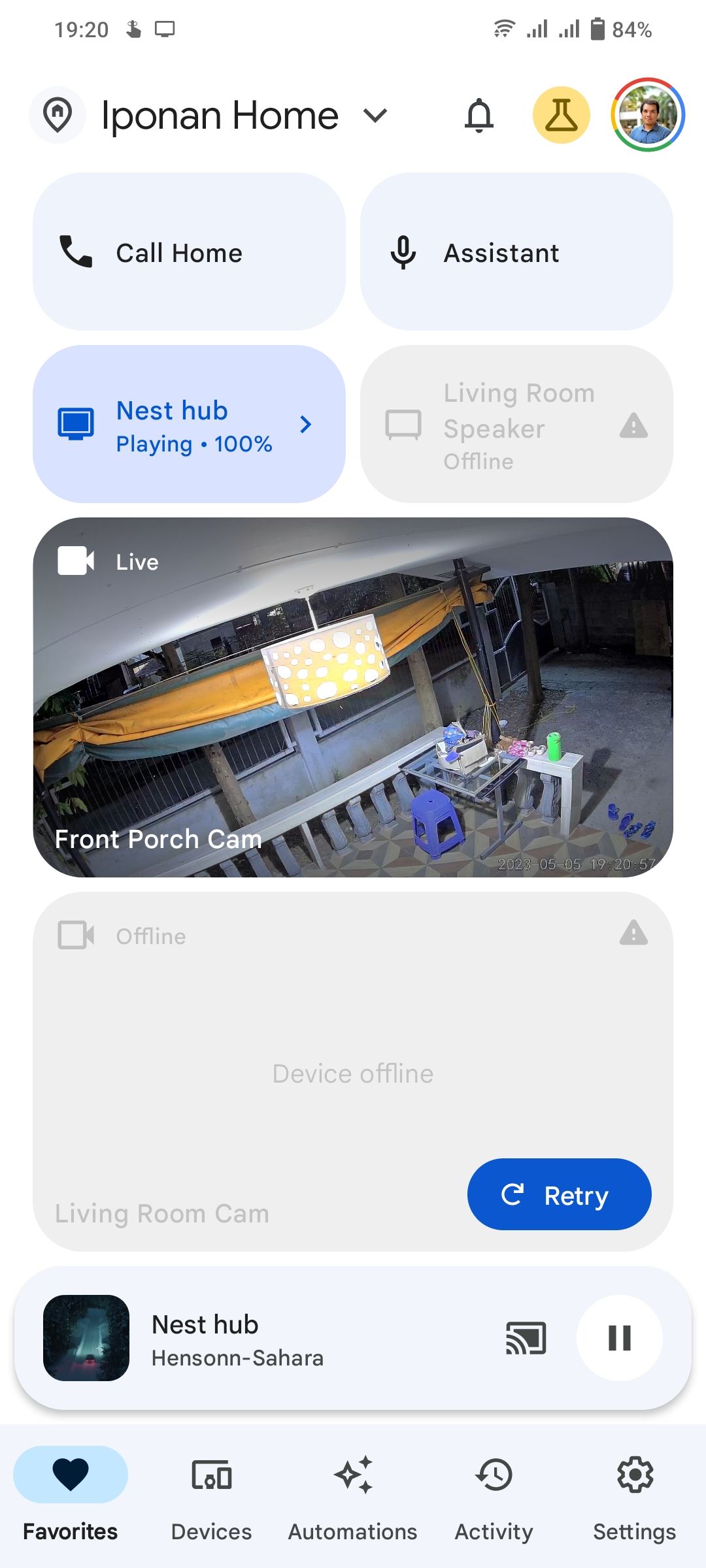Screen dimensions: 706x1568
Task: Select the Devices icon in bottom navigation
Action: click(210, 1477)
